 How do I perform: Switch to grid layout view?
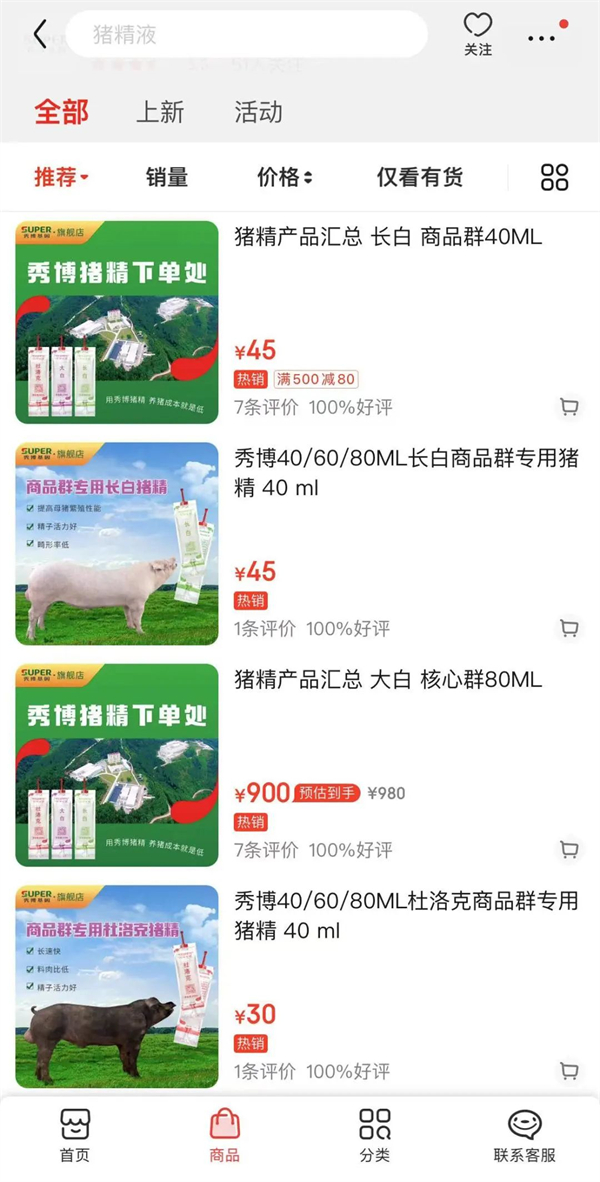pos(554,178)
